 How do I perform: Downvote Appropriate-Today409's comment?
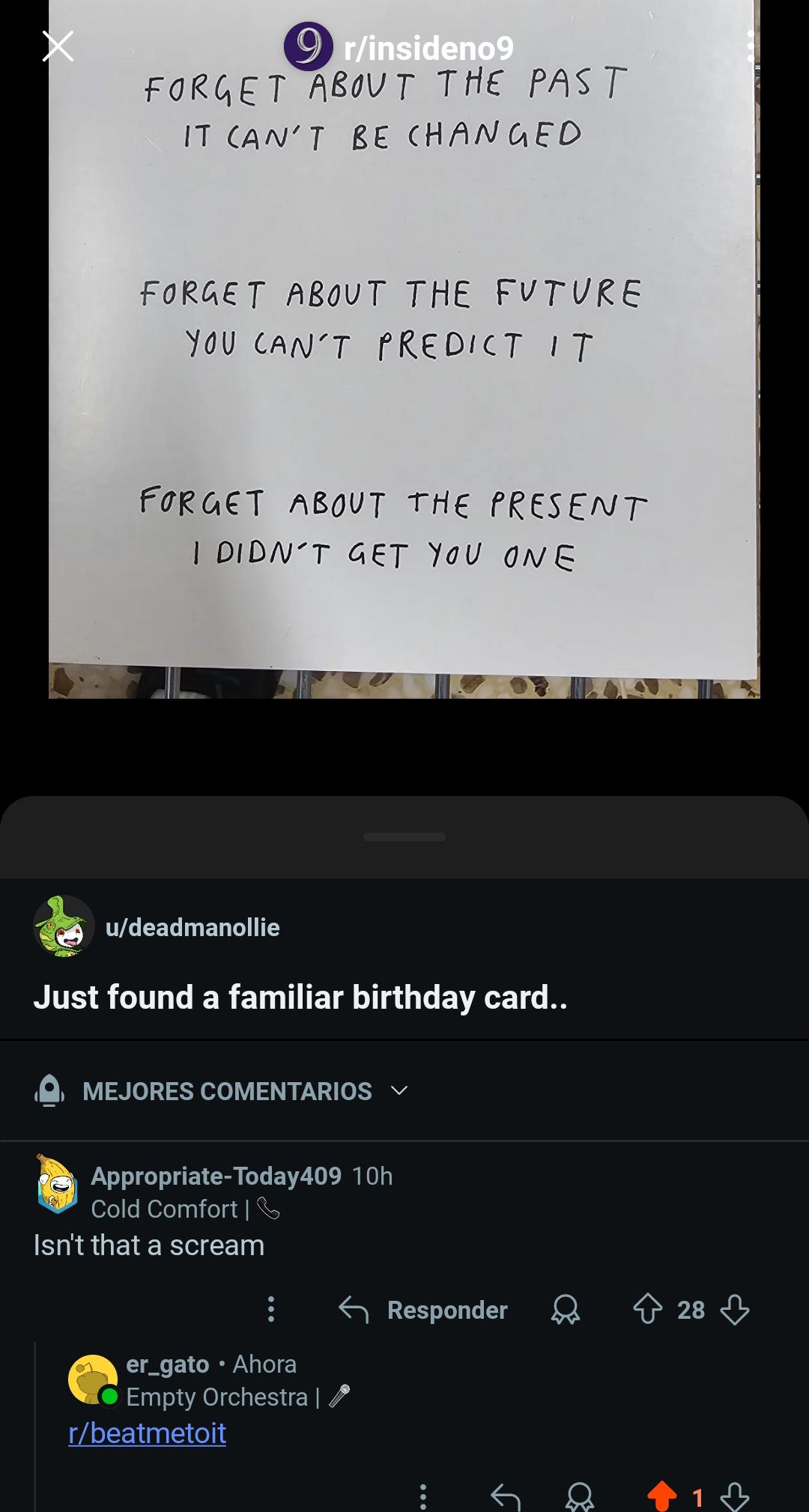point(734,1310)
